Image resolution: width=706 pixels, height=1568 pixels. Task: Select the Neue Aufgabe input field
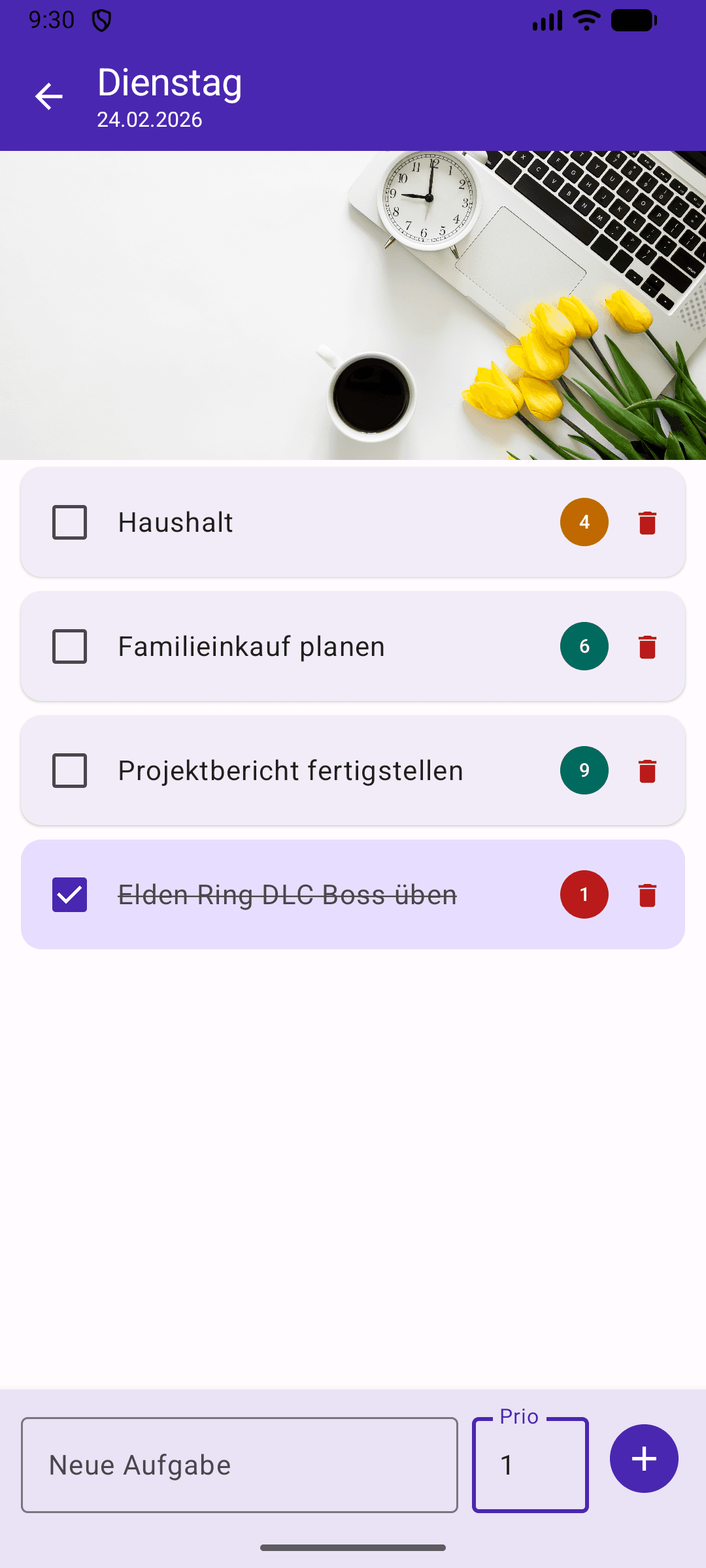point(240,1464)
